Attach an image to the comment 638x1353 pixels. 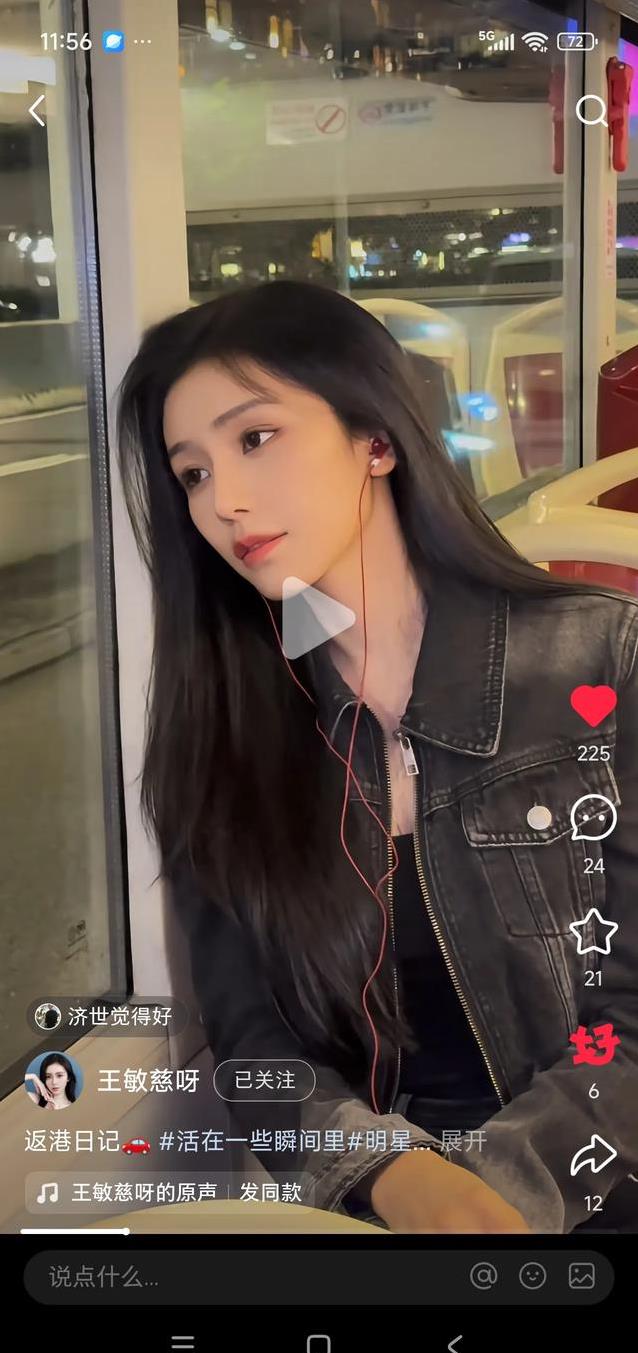582,1276
